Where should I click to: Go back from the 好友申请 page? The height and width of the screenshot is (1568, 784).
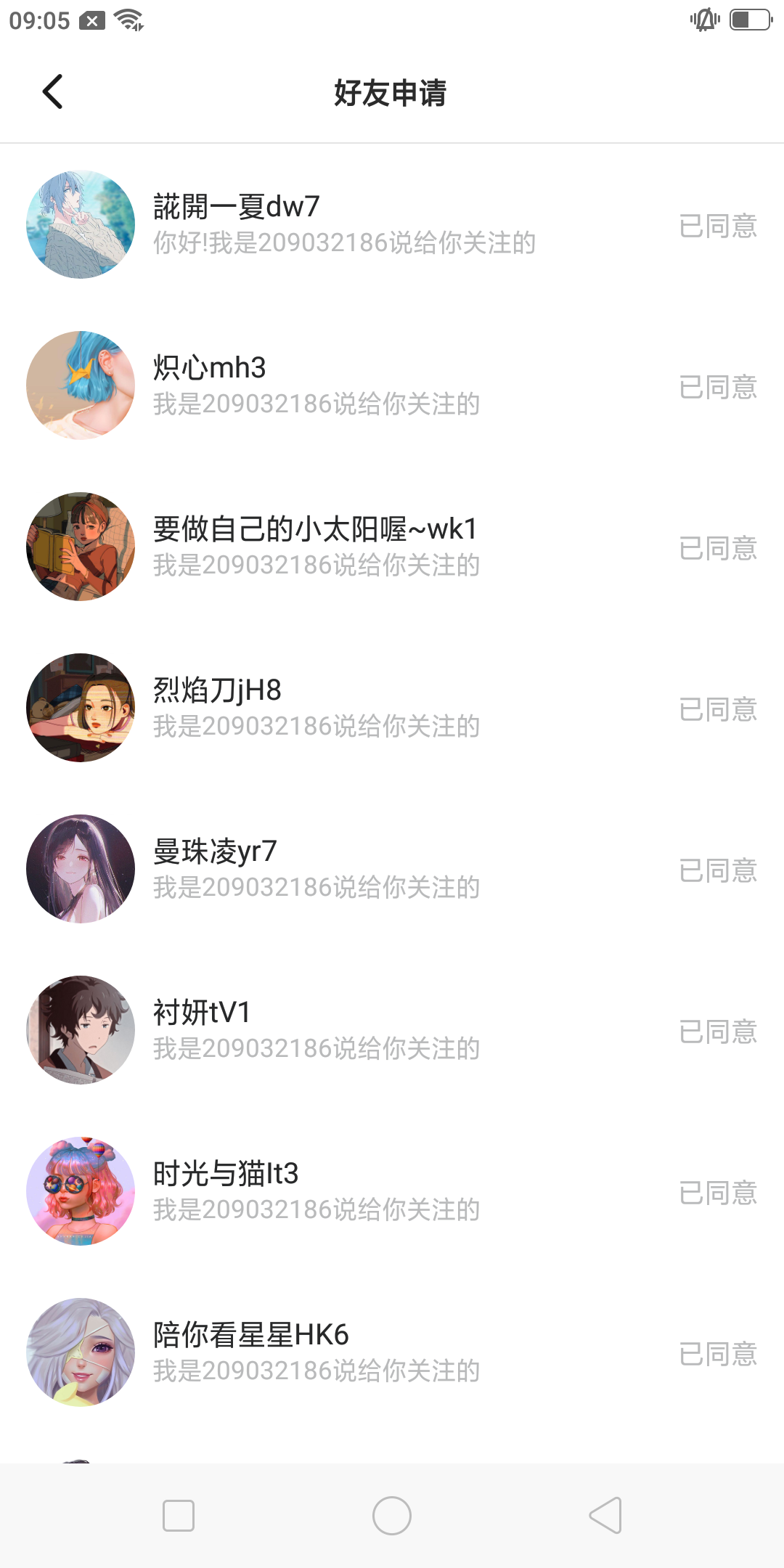tap(53, 92)
